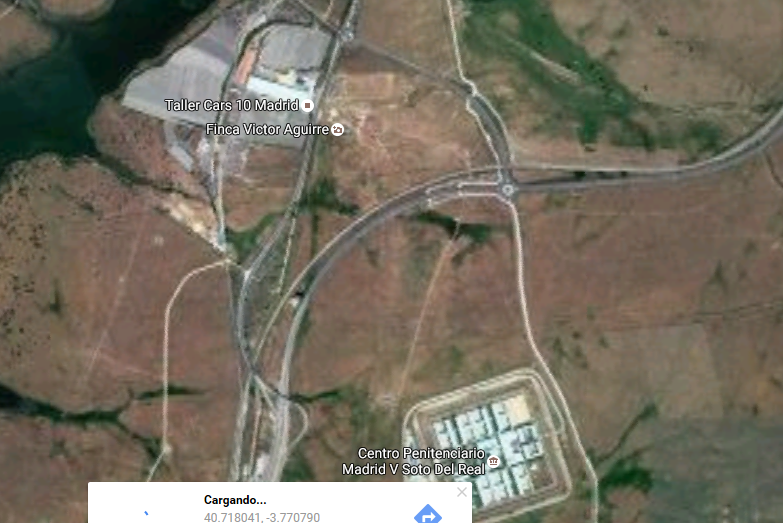Select the Finca Victor Aguirre marker
The image size is (783, 523).
[x=338, y=129]
